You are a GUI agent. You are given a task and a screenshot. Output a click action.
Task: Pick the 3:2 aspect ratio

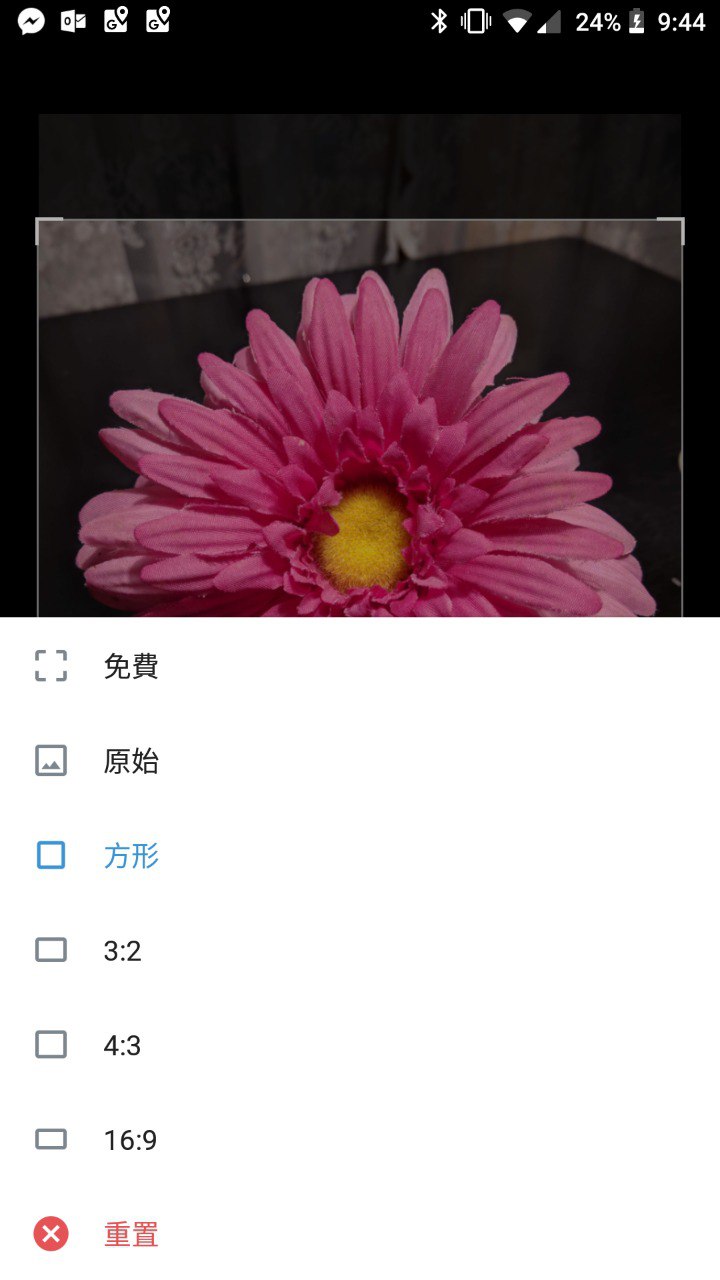pyautogui.click(x=123, y=951)
